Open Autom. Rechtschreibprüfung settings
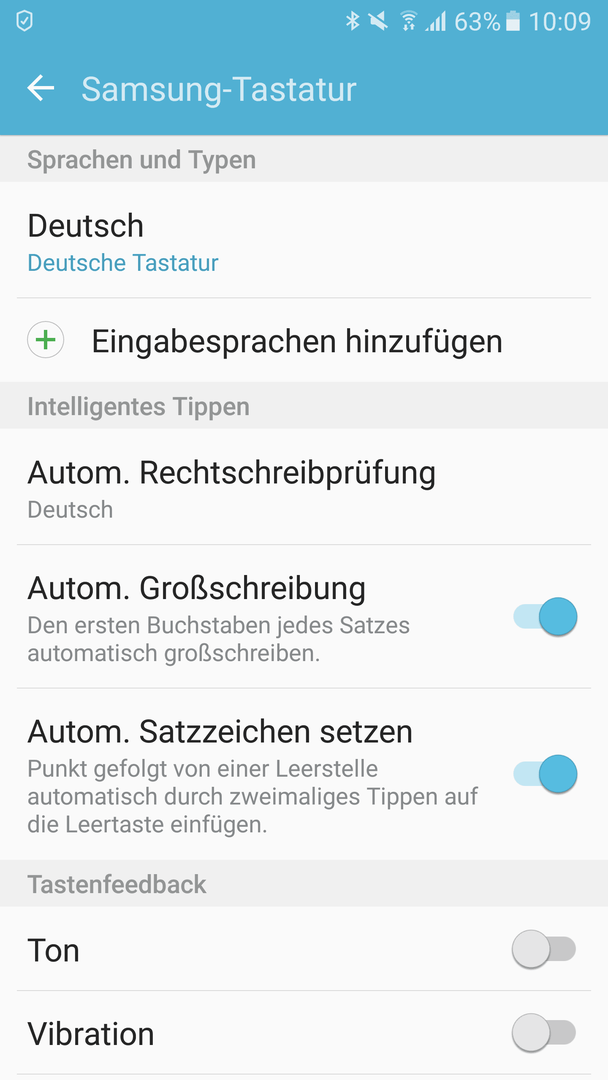608x1080 pixels. point(304,487)
